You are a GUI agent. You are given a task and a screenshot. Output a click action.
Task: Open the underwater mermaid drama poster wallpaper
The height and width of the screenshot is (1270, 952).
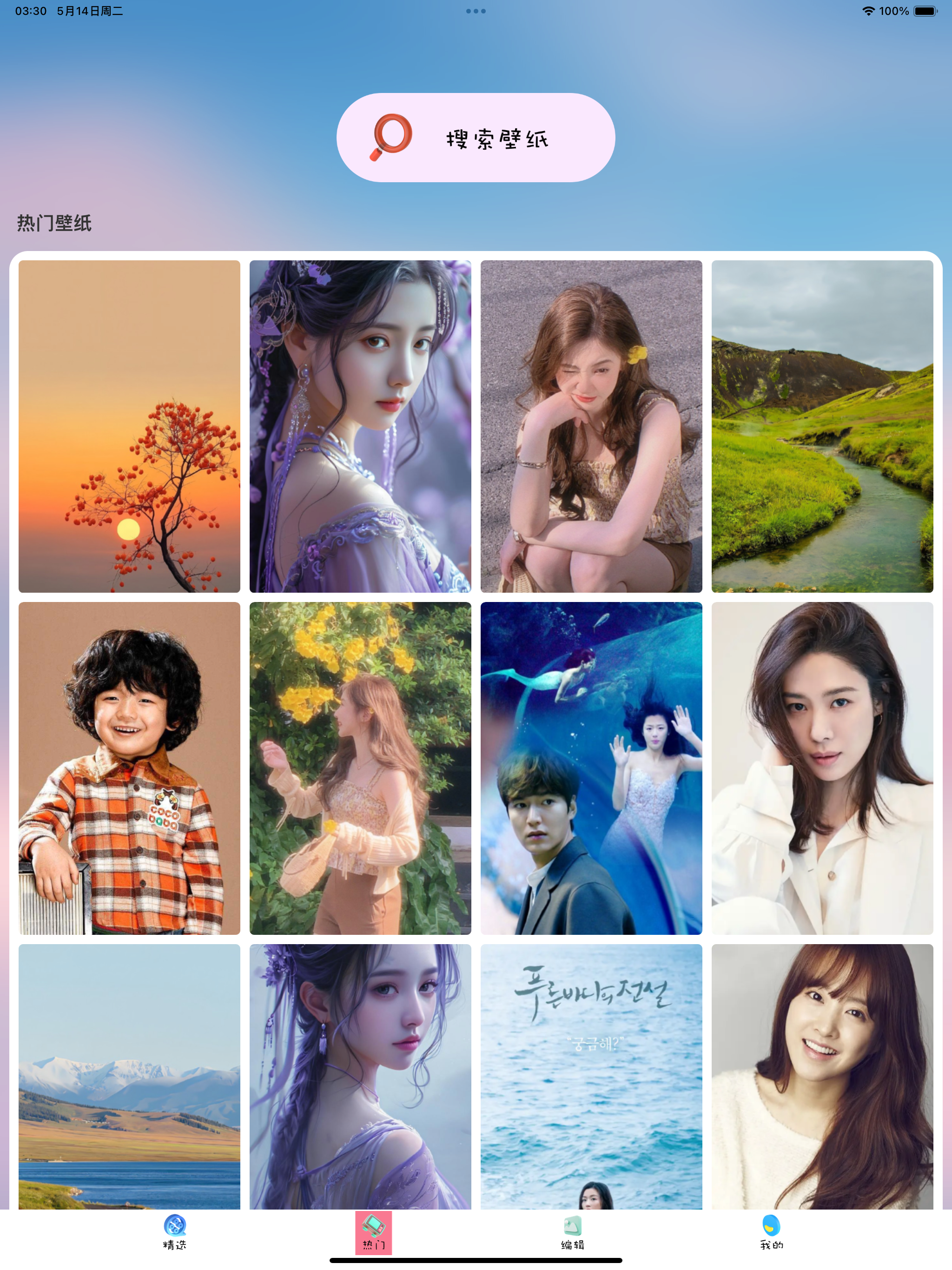[x=591, y=767]
